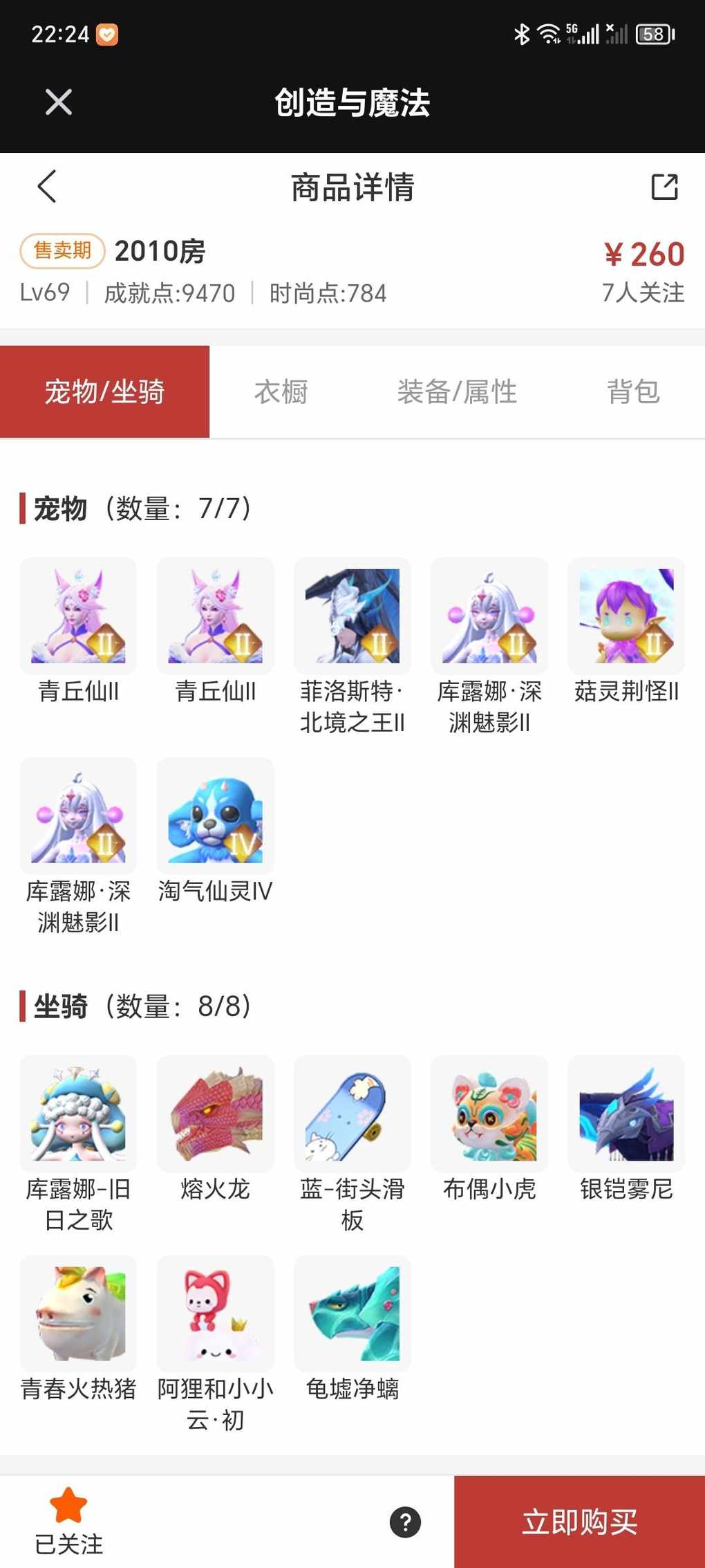
Task: Open mount 青春火热猪
Action: (x=79, y=1313)
